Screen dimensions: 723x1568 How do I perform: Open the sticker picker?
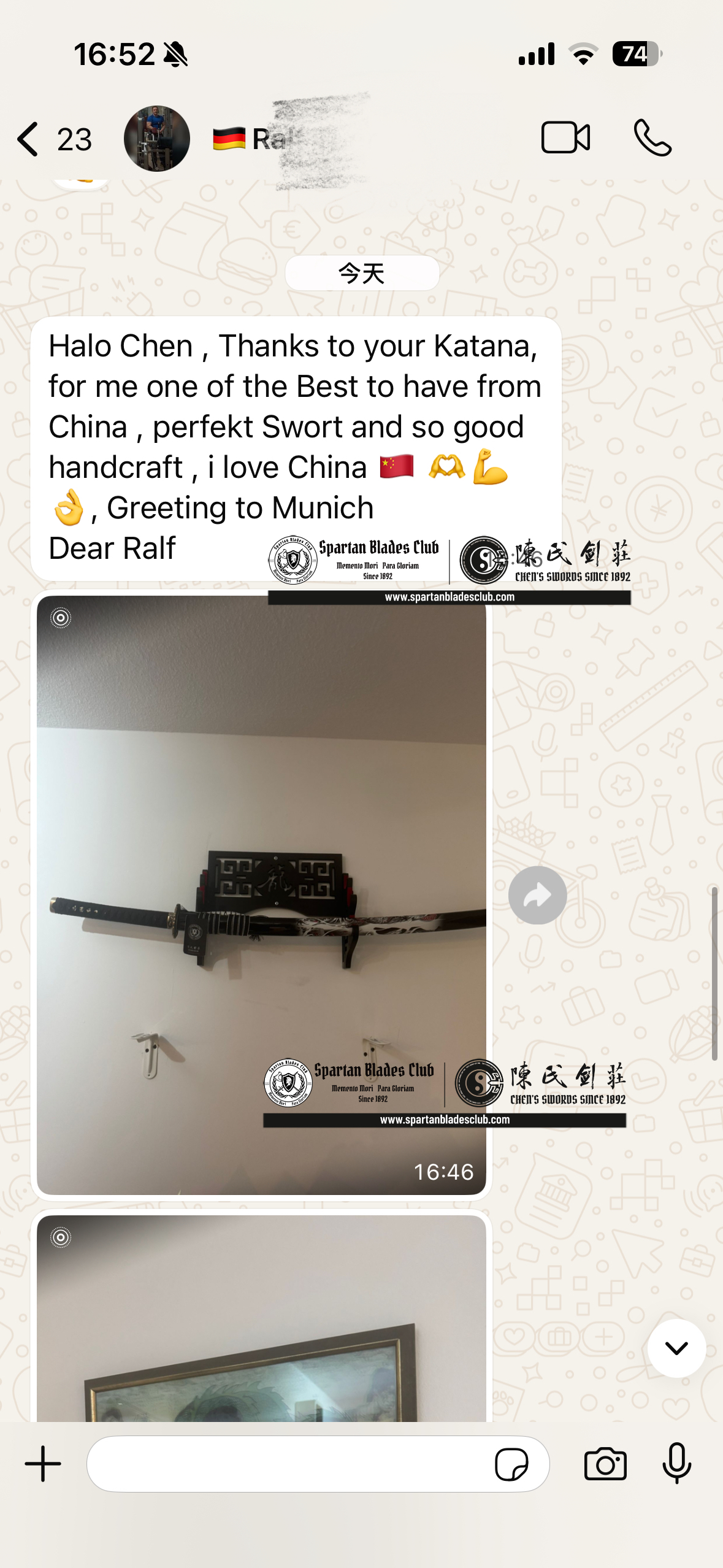coord(511,1465)
